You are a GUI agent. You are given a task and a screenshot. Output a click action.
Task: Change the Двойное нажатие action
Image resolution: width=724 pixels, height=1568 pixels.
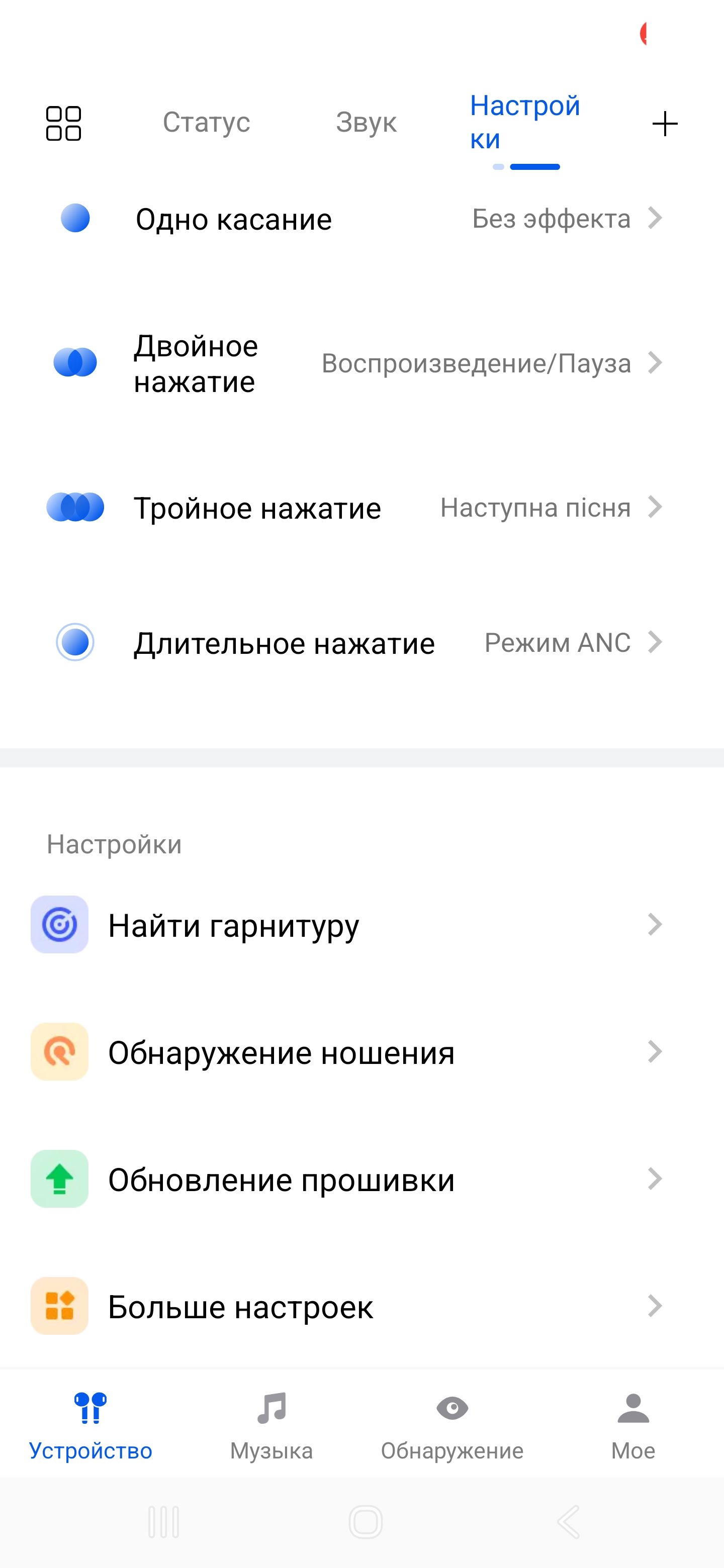[x=361, y=363]
